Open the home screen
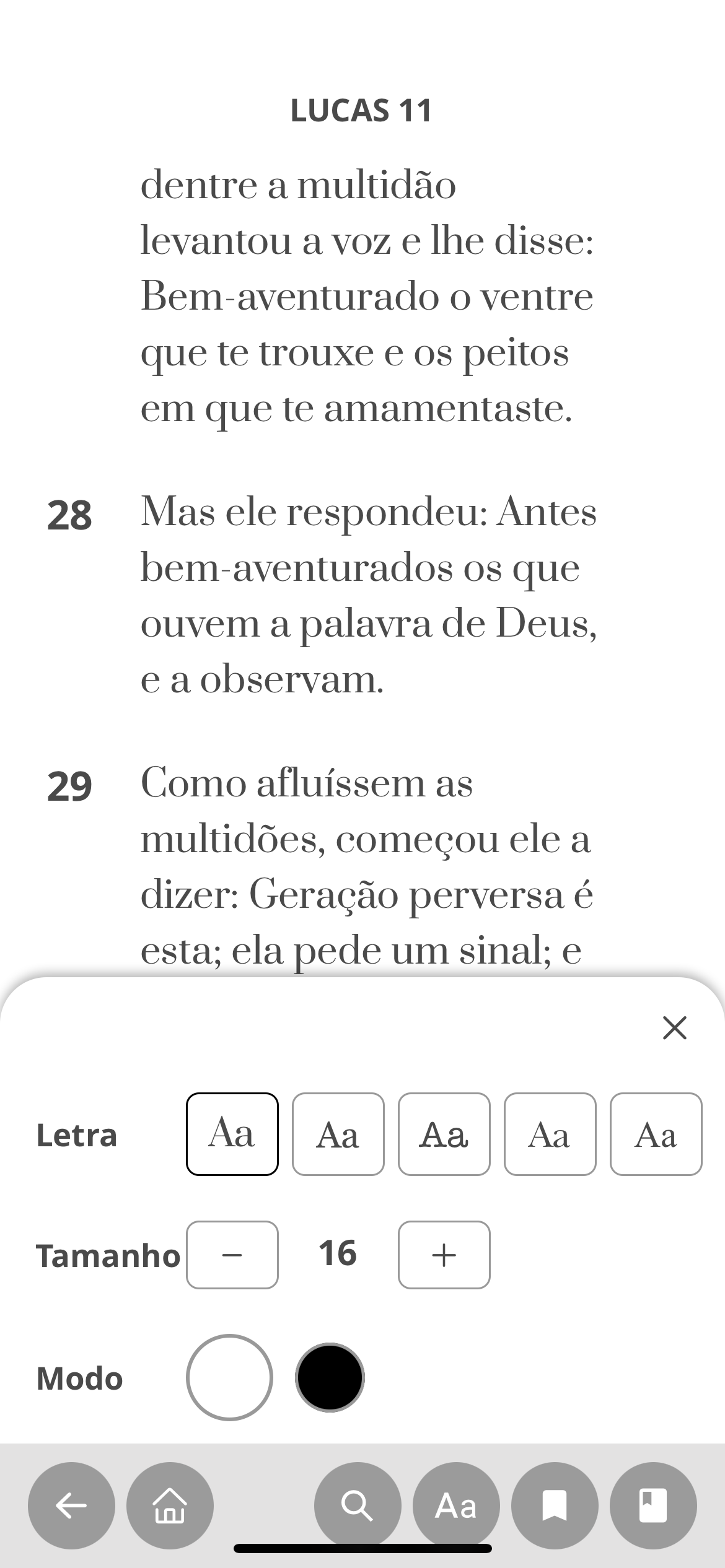This screenshot has width=725, height=1568. (170, 1505)
